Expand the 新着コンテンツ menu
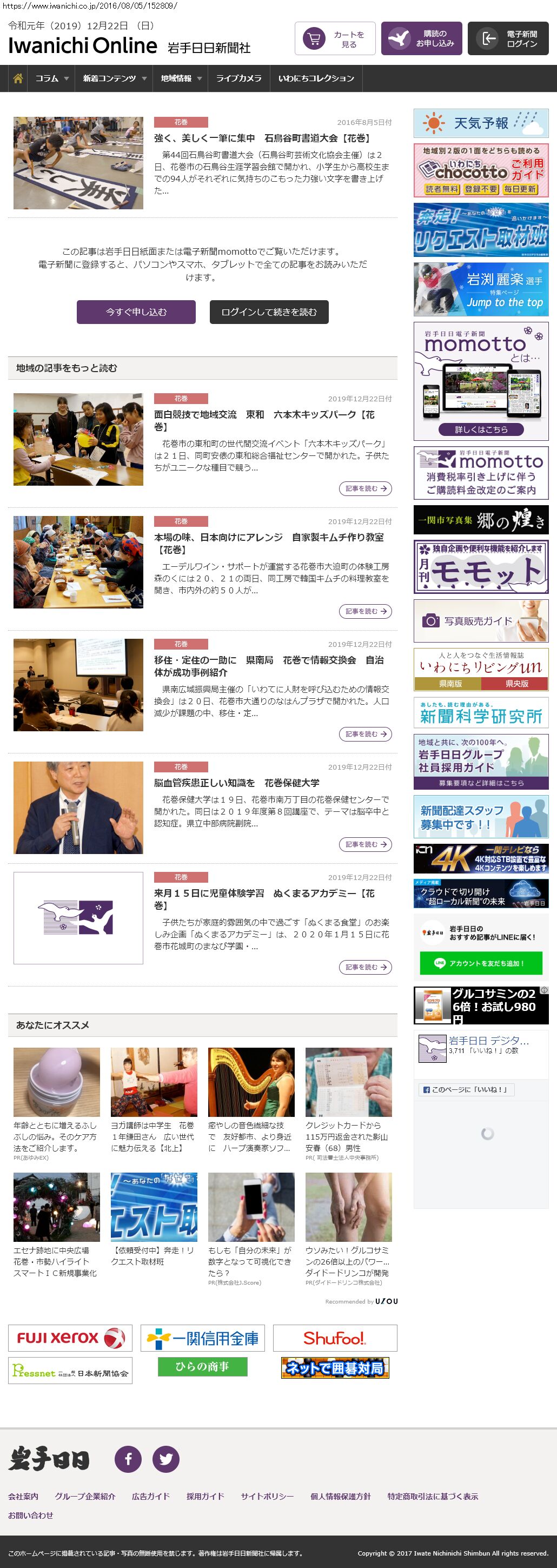 [114, 78]
